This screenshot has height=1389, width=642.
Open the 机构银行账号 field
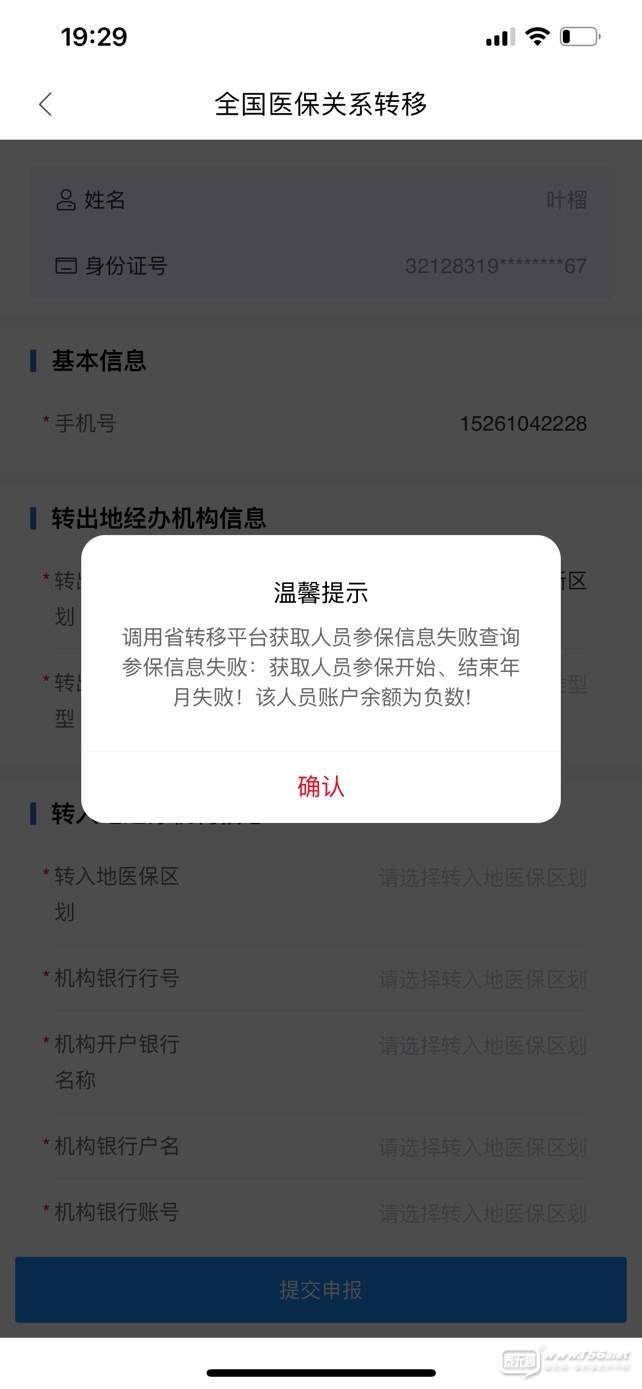coord(482,1214)
